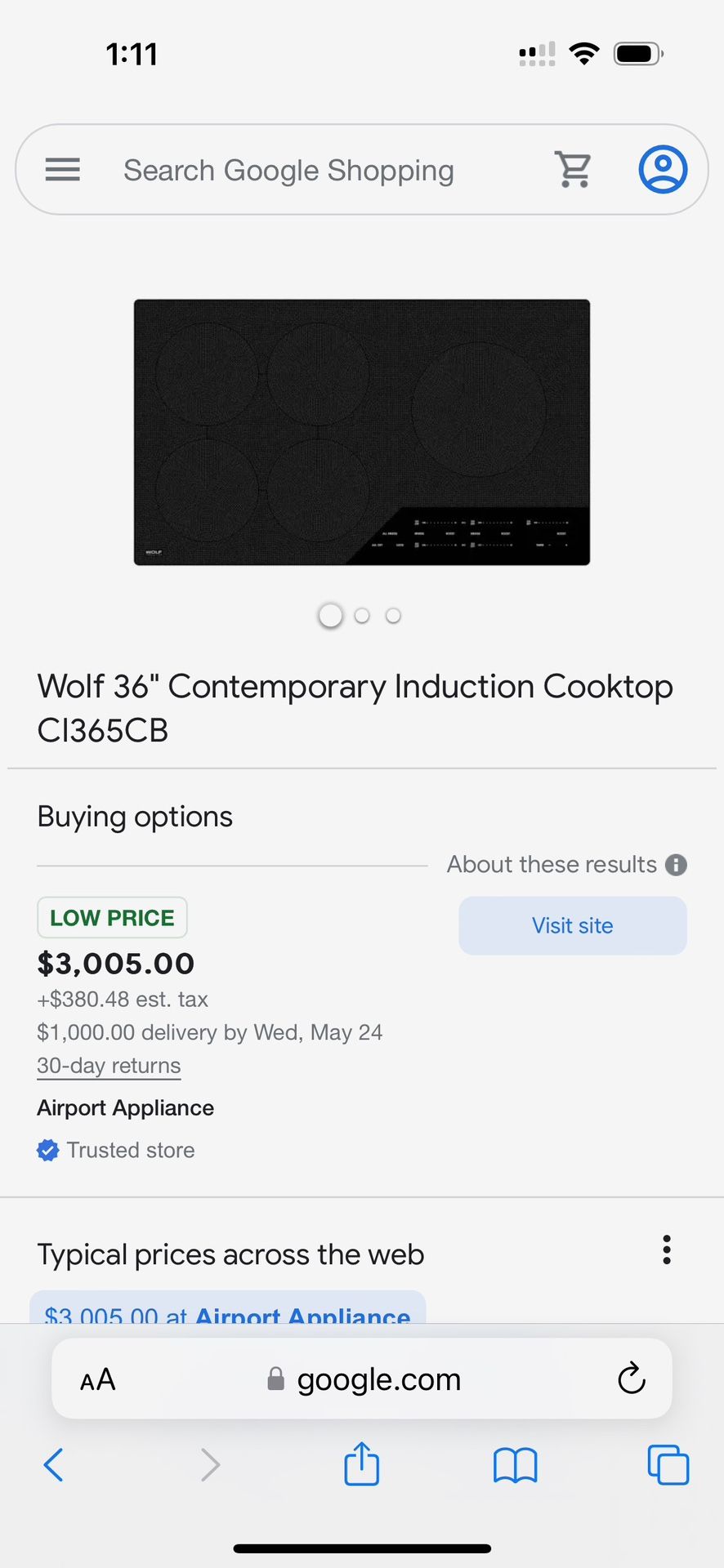Screen dimensions: 724x1568
Task: Tap the Visit site button
Action: coord(572,925)
